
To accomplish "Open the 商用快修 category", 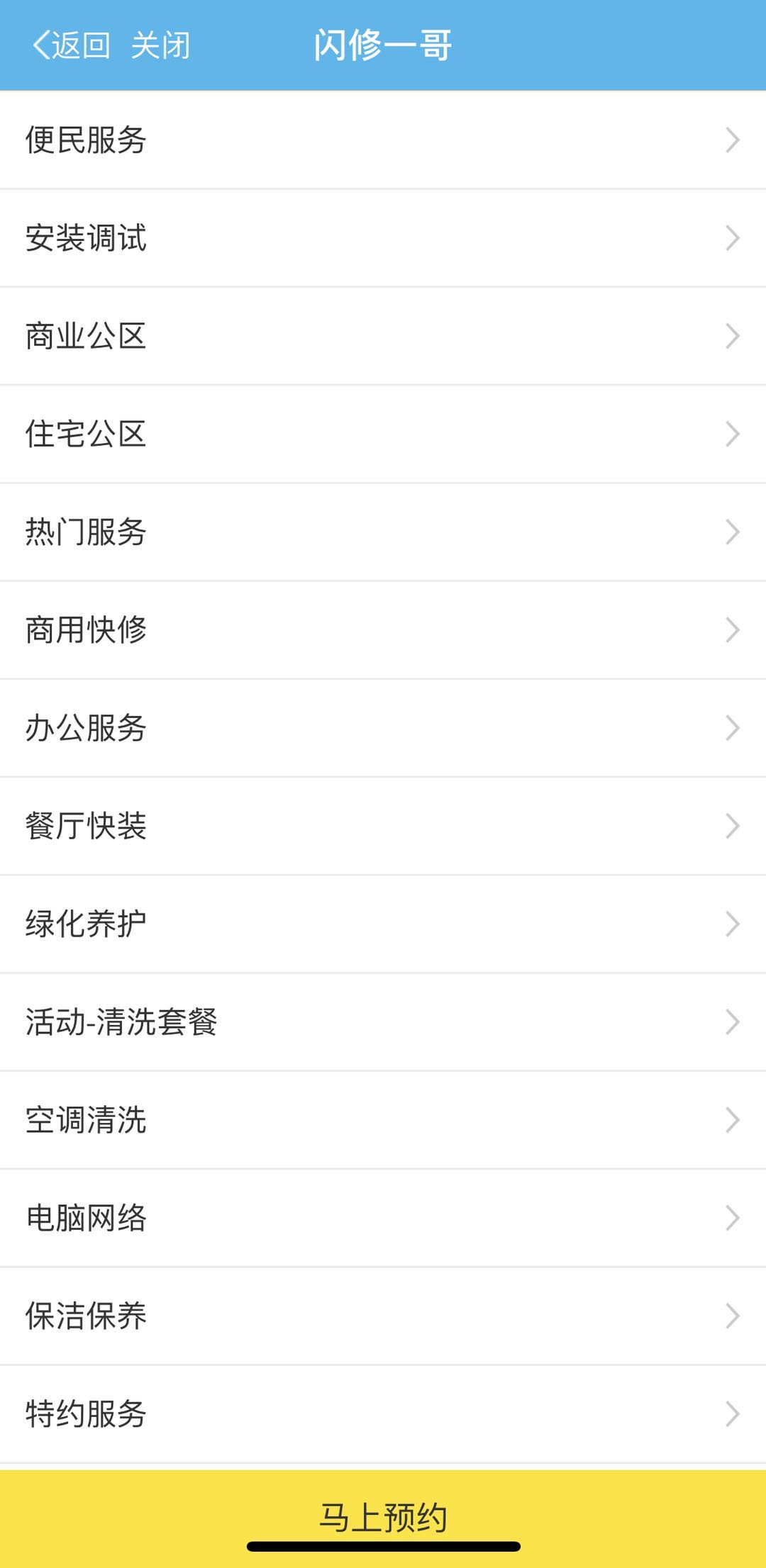I will click(383, 629).
